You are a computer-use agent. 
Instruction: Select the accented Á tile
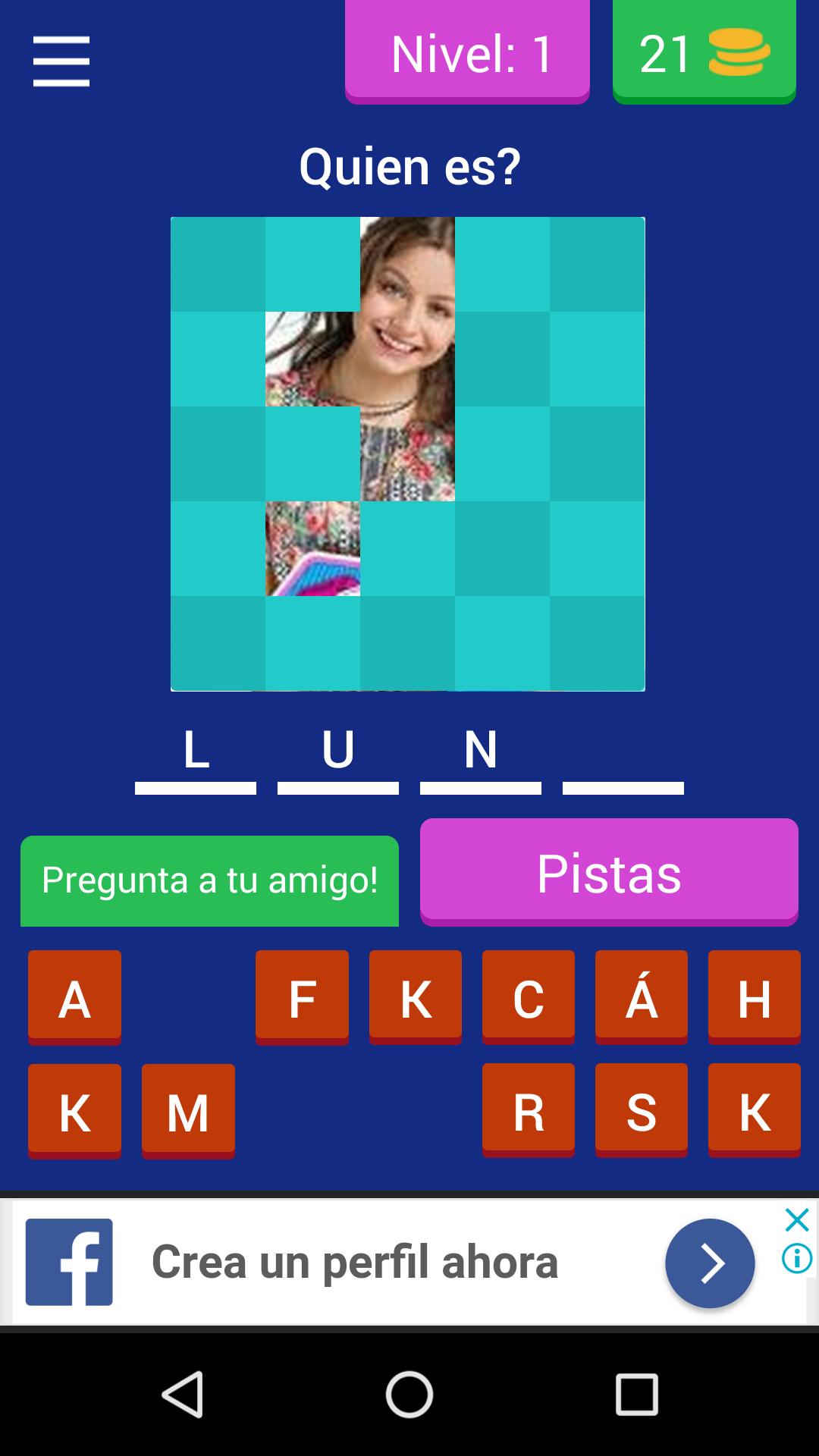[x=642, y=997]
